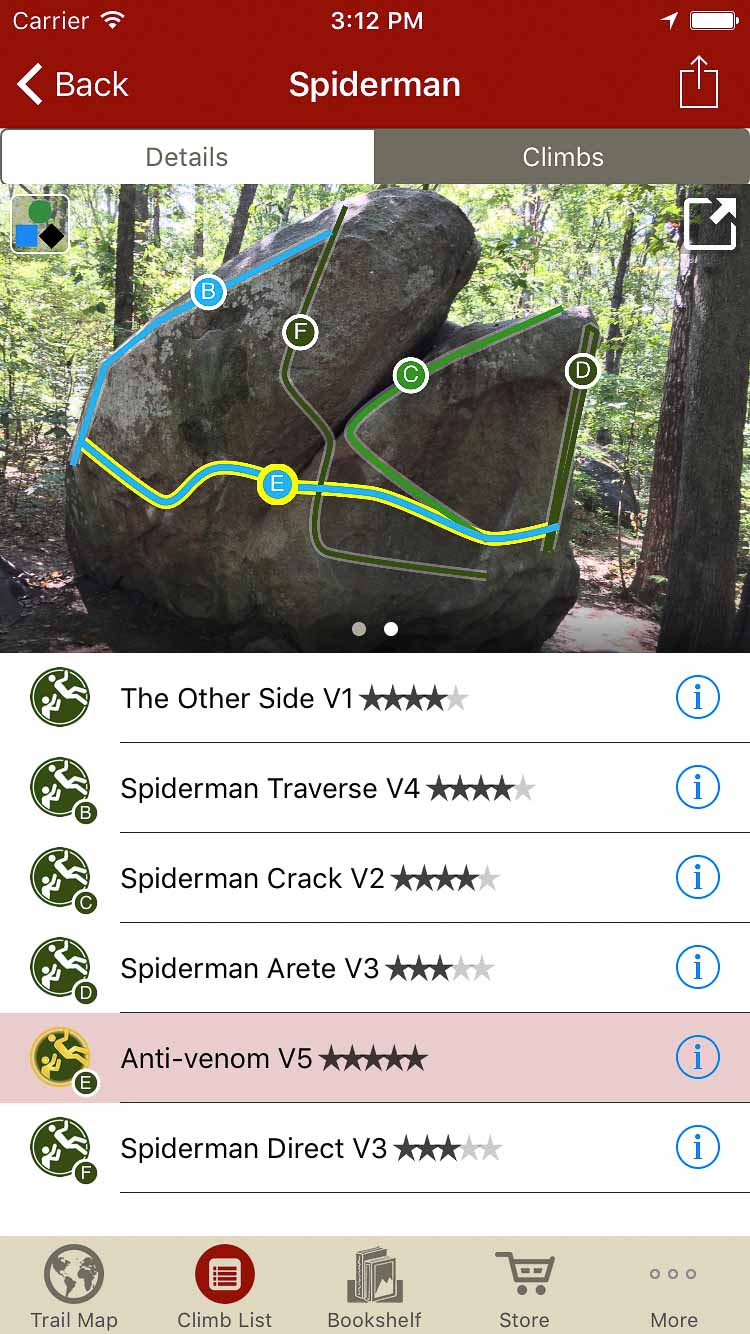Select route marker C on the photo

pyautogui.click(x=410, y=375)
